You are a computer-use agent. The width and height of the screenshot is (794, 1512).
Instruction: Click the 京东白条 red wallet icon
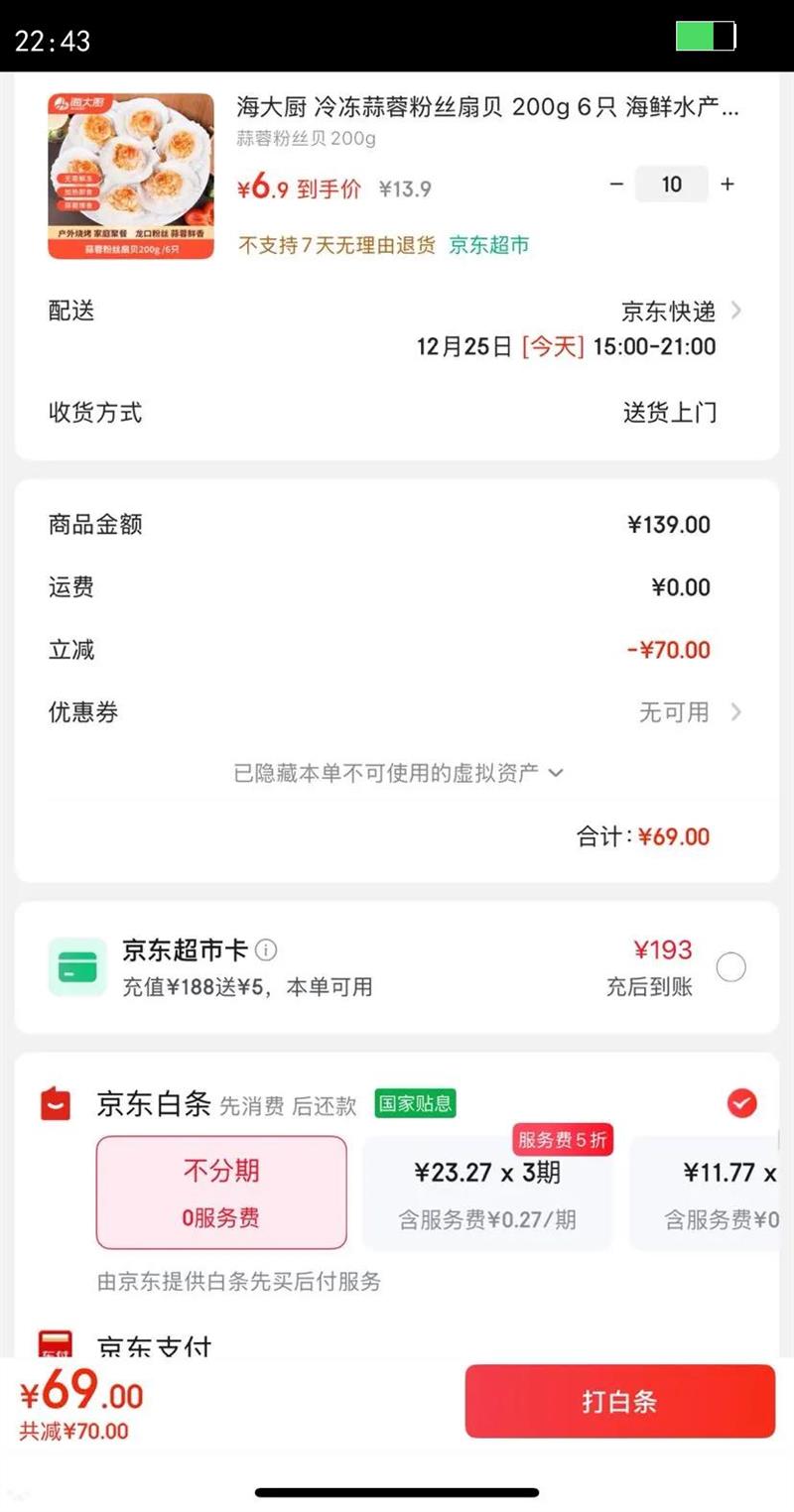(56, 1103)
